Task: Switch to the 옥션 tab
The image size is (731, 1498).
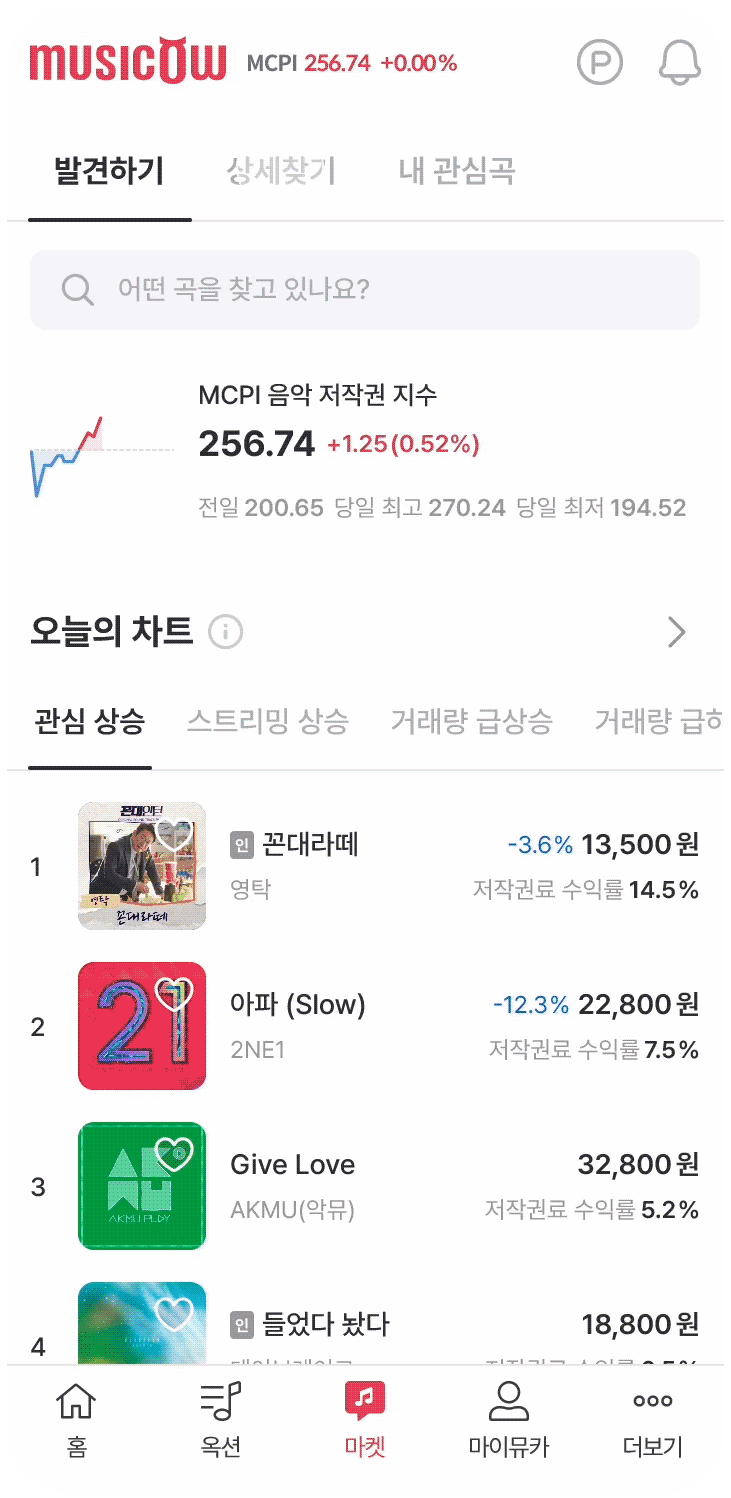Action: (221, 1420)
